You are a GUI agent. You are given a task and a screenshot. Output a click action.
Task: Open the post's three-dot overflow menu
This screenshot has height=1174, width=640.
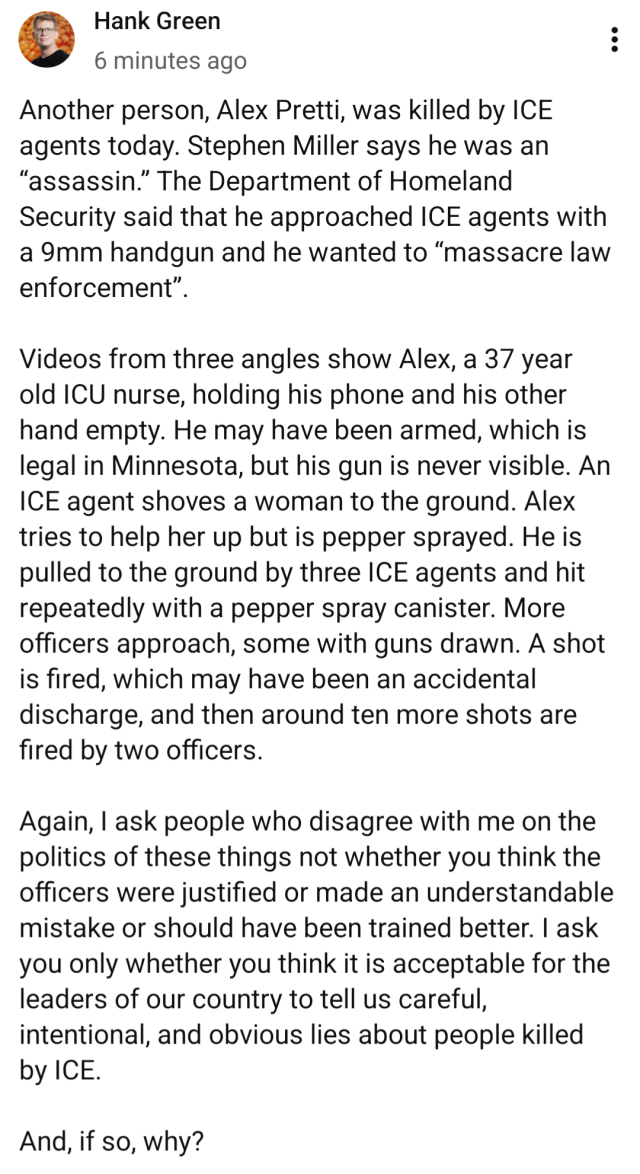[612, 40]
